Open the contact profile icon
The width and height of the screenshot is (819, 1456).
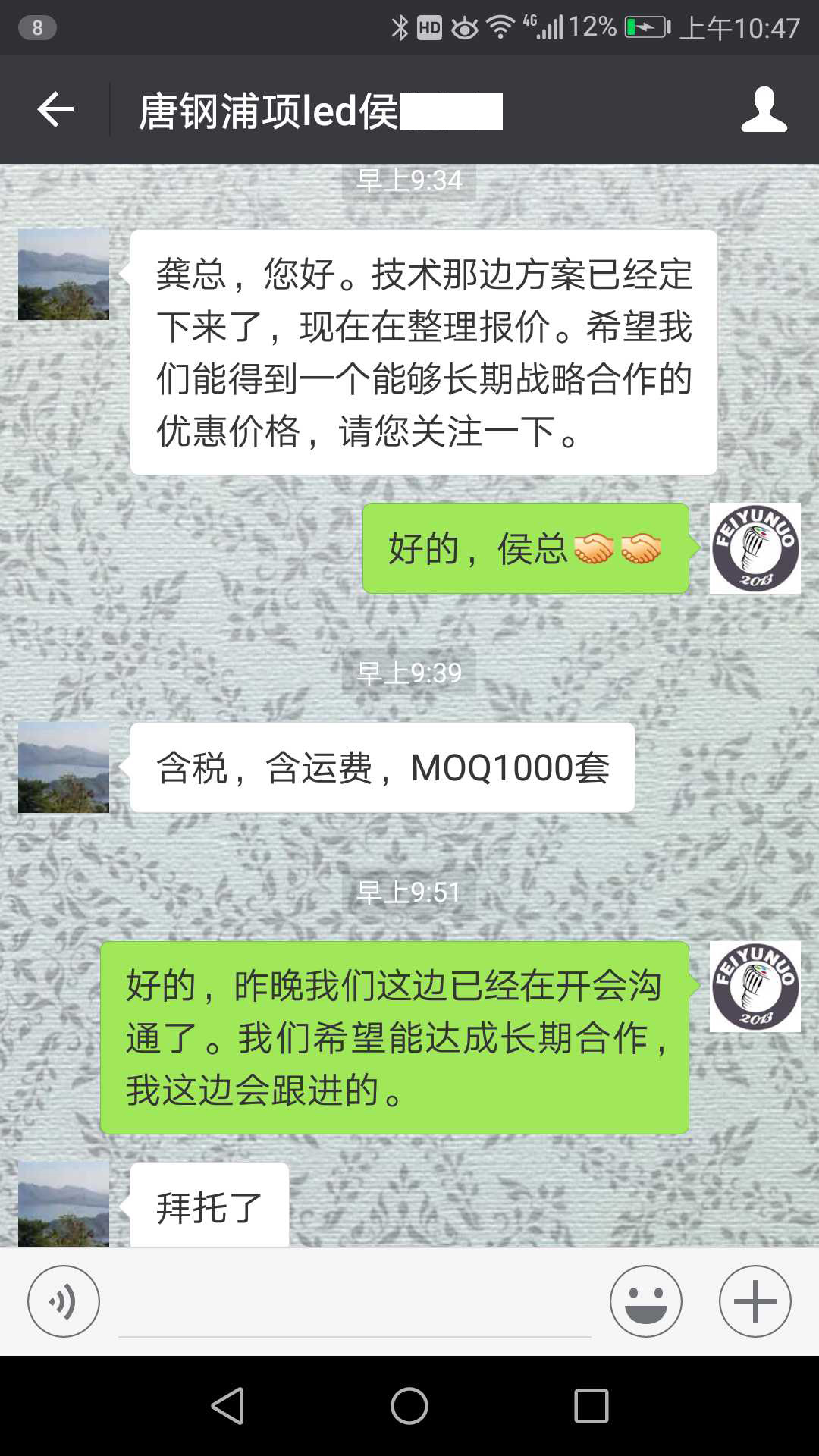coord(764,110)
